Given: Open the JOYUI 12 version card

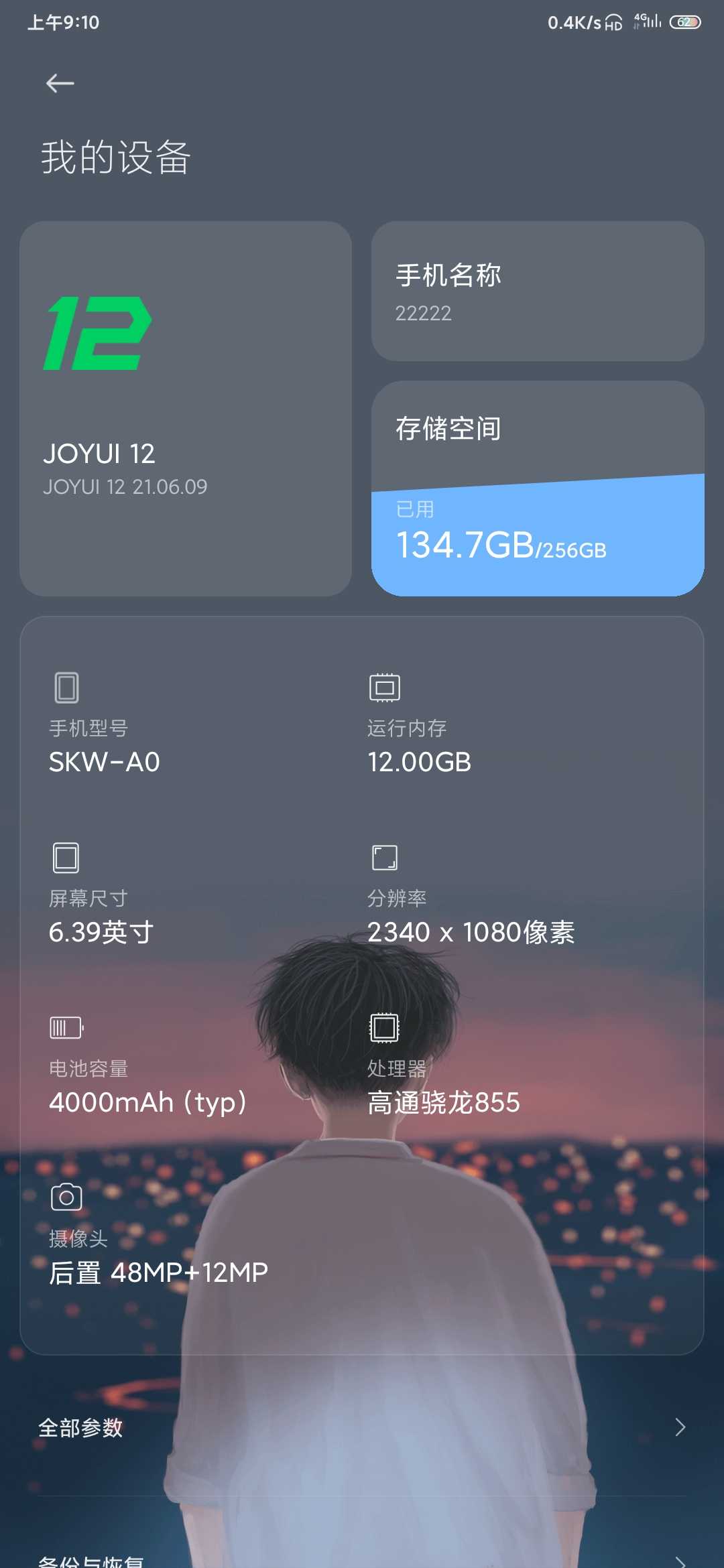Looking at the screenshot, I should (186, 408).
